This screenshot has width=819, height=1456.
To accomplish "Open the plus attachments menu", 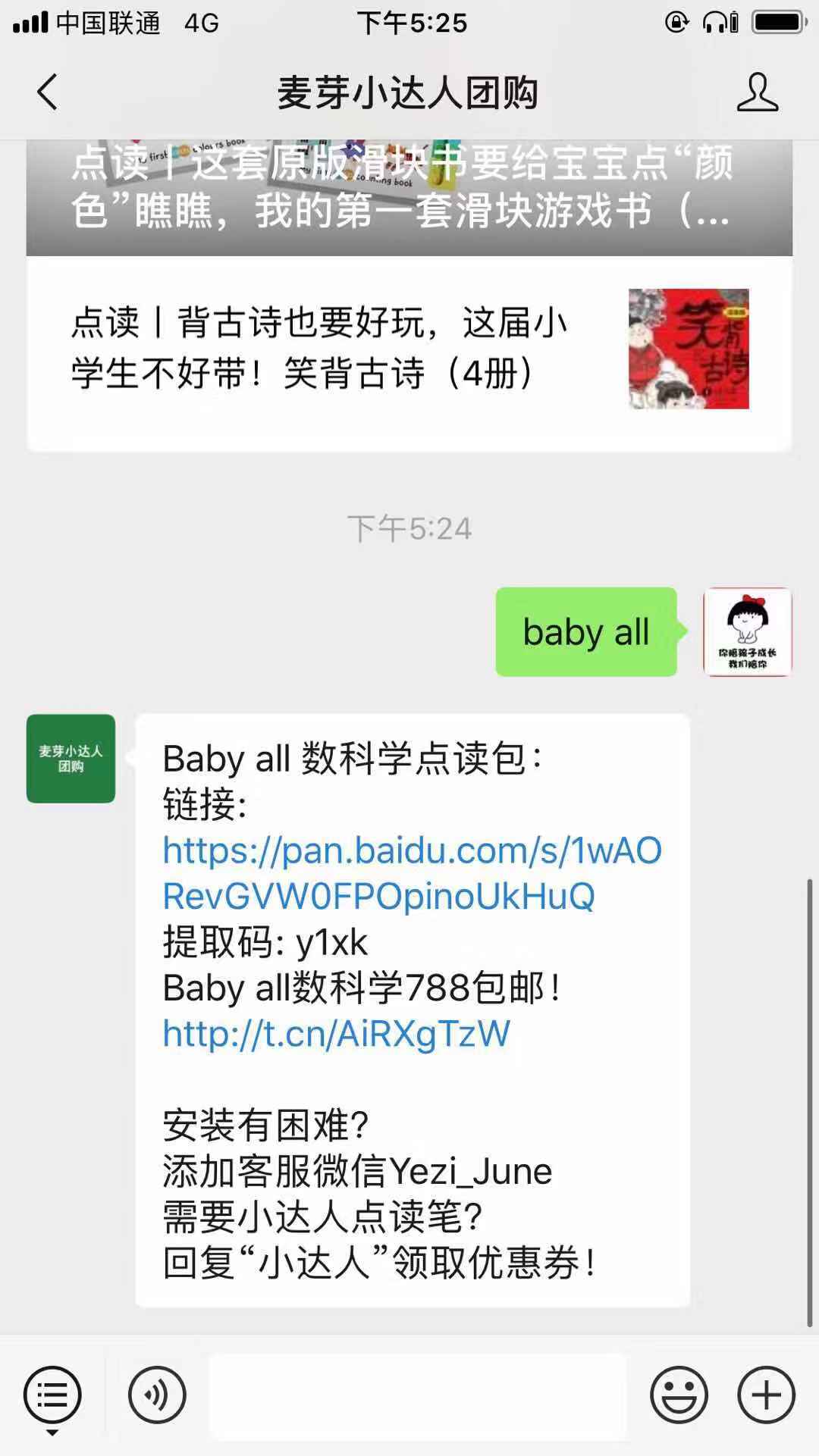I will (767, 1395).
